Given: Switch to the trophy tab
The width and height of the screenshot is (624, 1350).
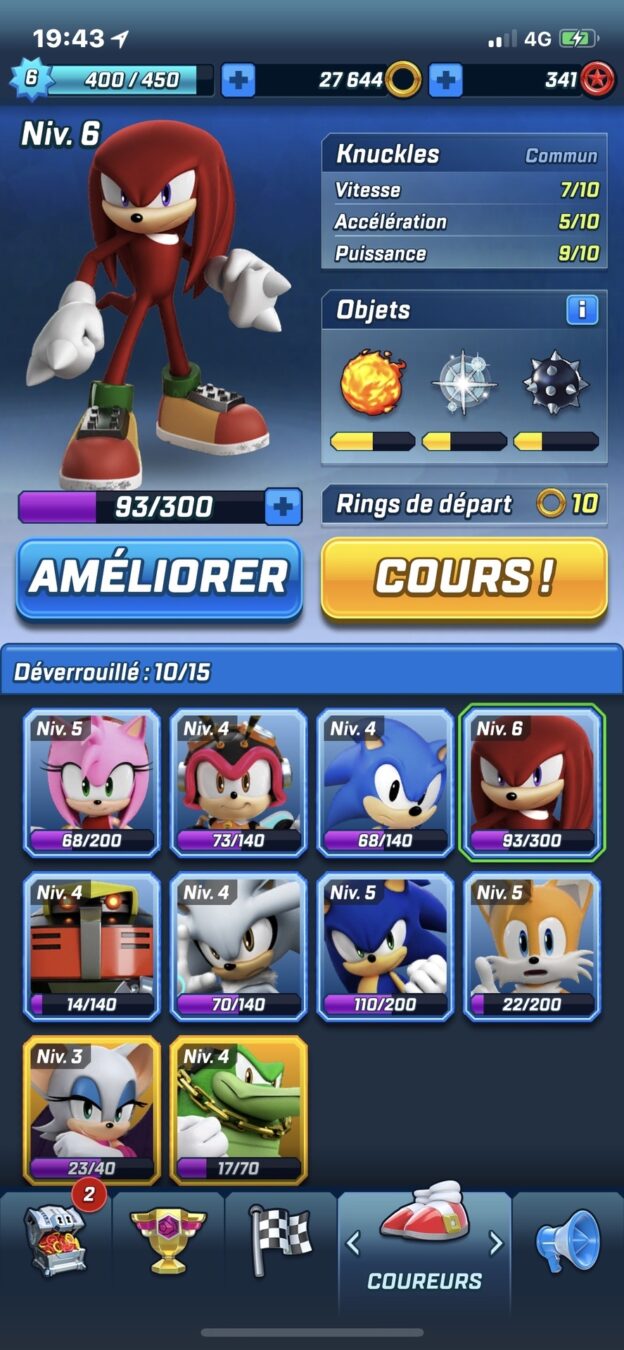Looking at the screenshot, I should click(x=168, y=1240).
